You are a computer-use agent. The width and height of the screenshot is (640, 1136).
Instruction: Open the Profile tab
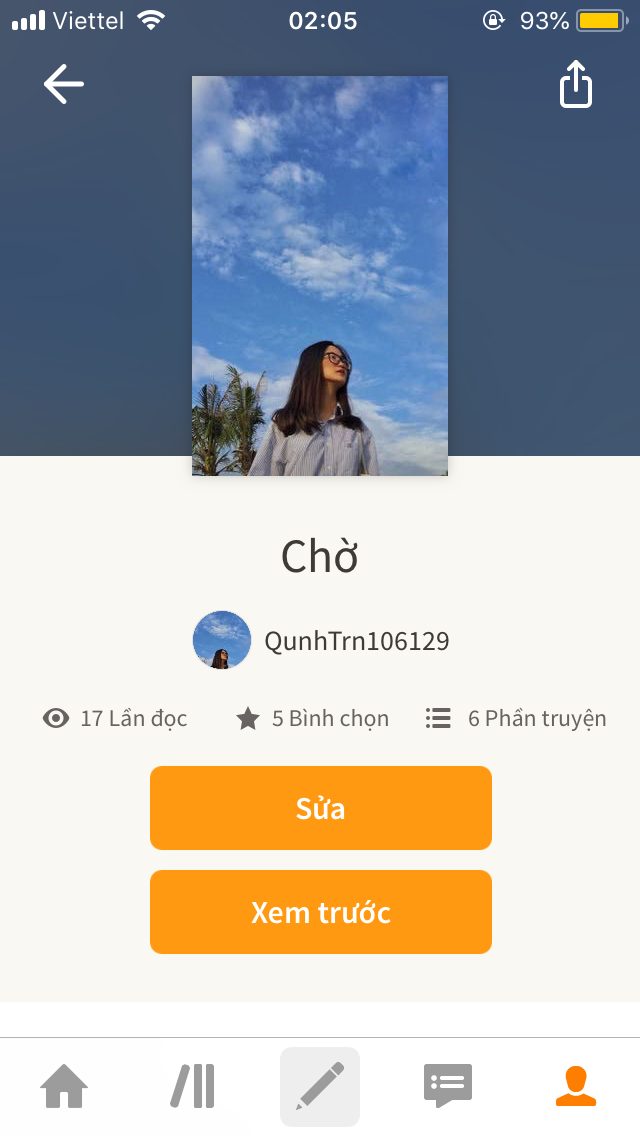575,1086
